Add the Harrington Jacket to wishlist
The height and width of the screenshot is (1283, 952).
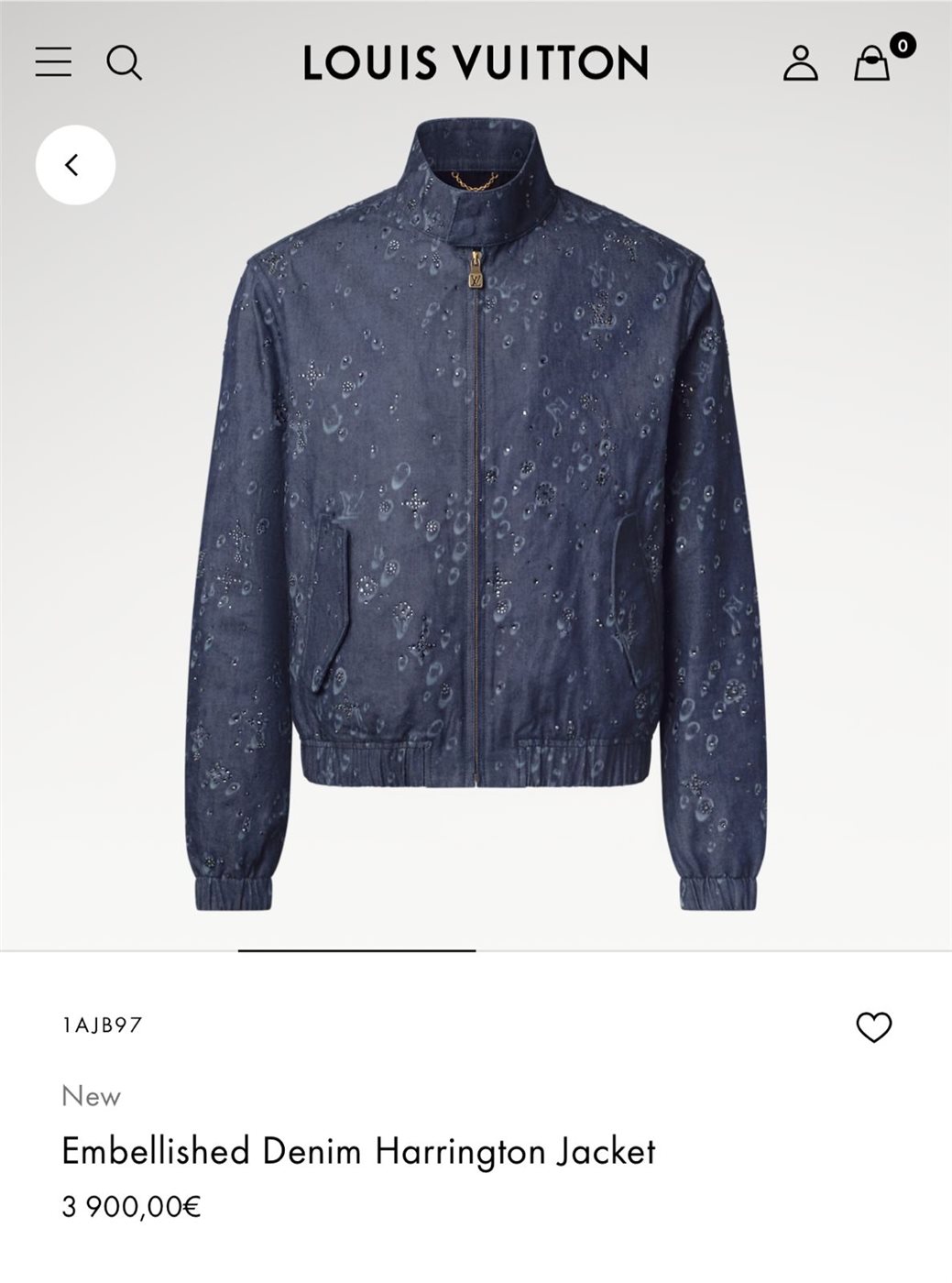tap(873, 1027)
